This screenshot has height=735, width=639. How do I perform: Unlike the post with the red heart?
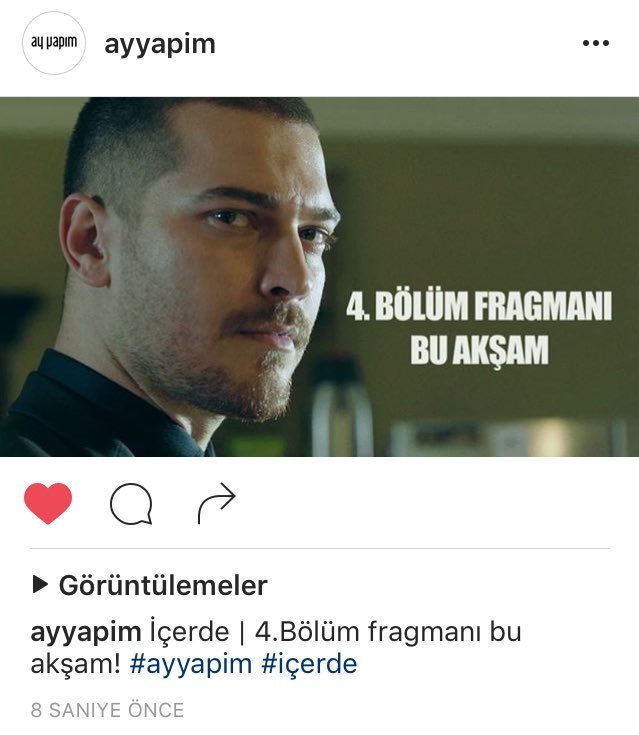tap(48, 504)
